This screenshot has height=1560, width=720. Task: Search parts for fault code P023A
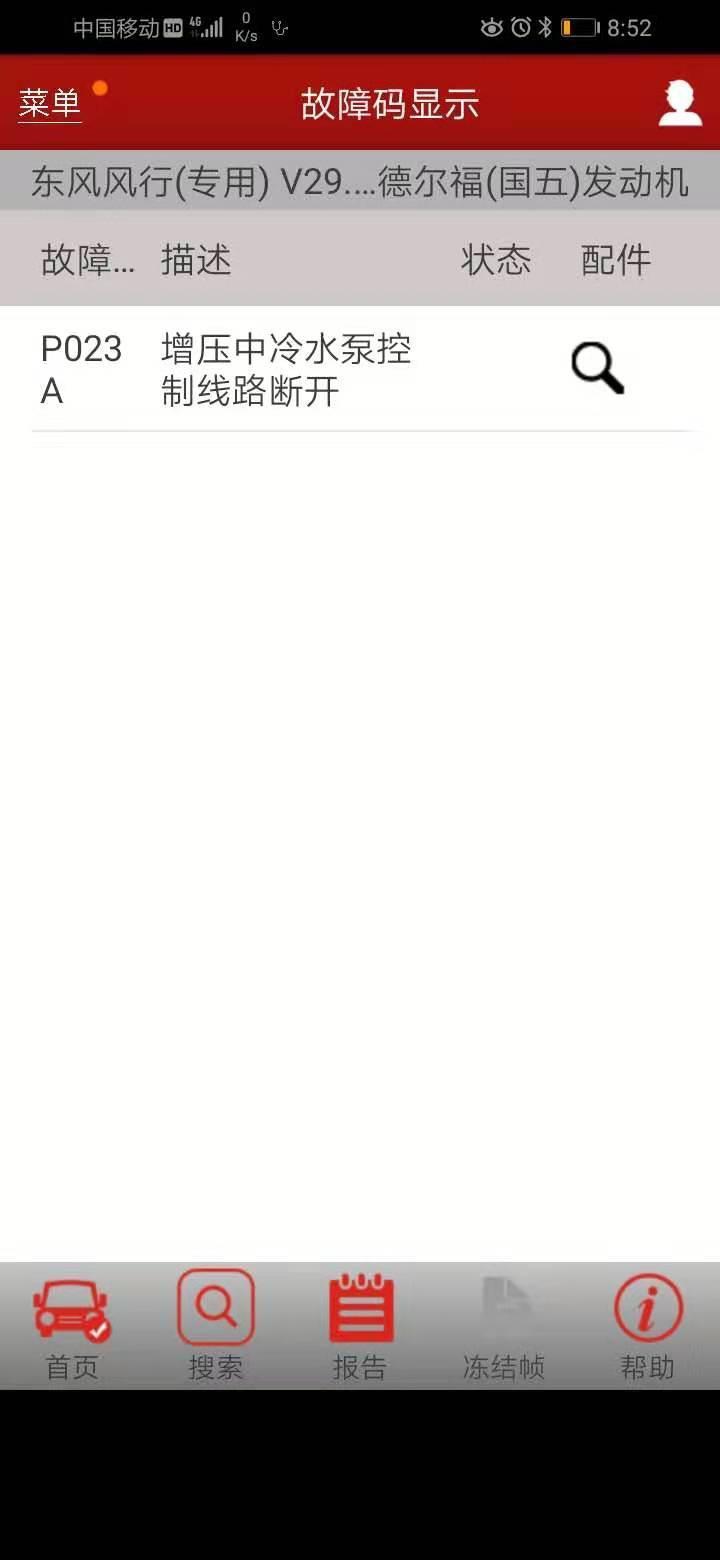pos(598,369)
